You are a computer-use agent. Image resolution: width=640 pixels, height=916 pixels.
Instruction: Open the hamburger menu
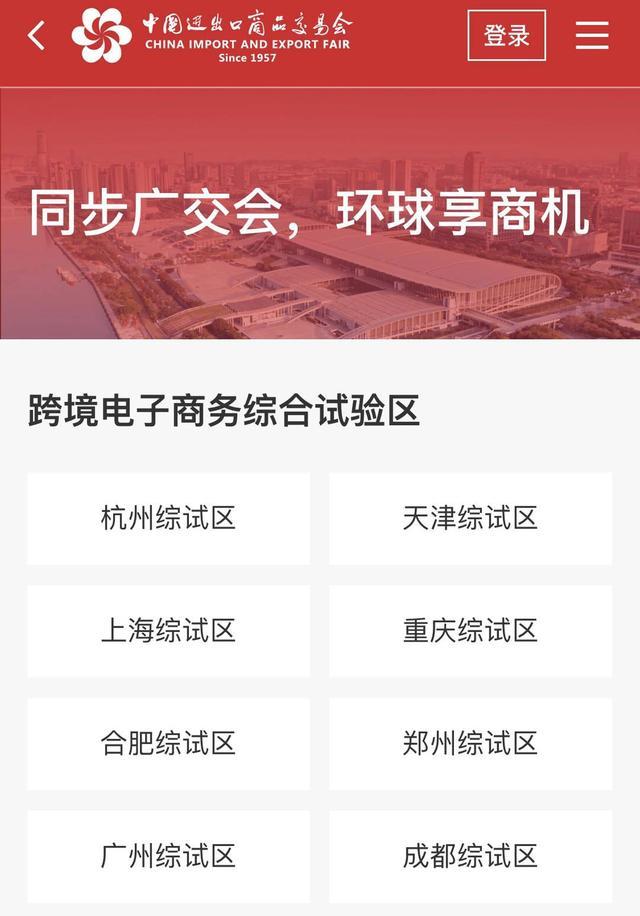(592, 36)
